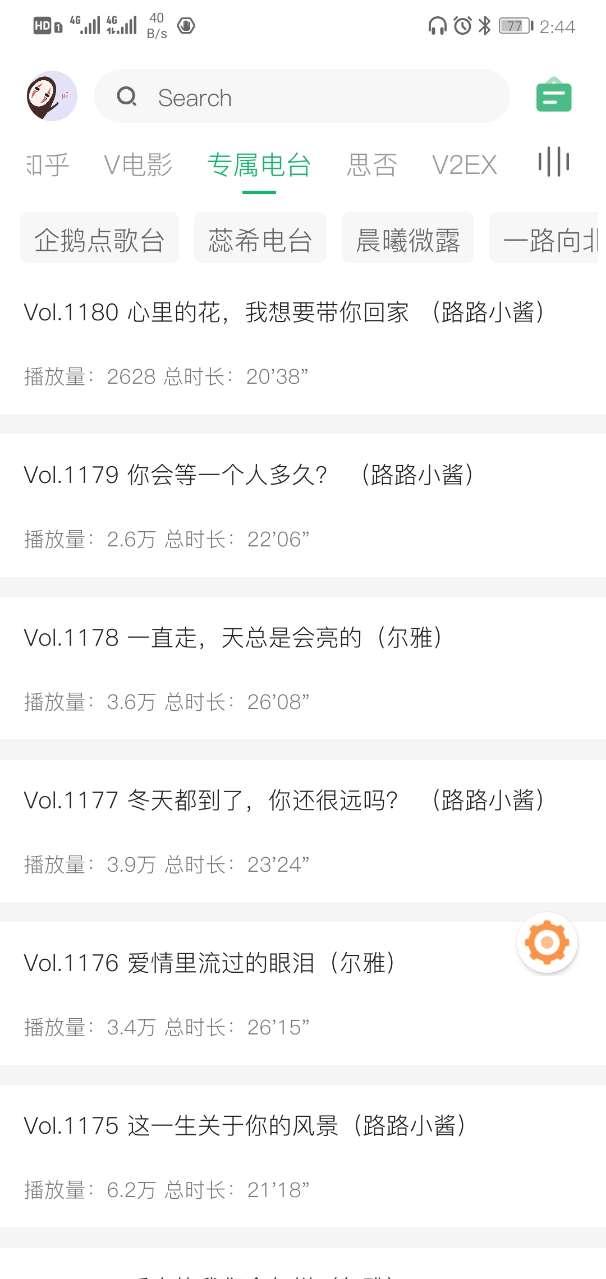Open Vol.1178 一直走，天总是会亮的
This screenshot has height=1279, width=606.
234,637
